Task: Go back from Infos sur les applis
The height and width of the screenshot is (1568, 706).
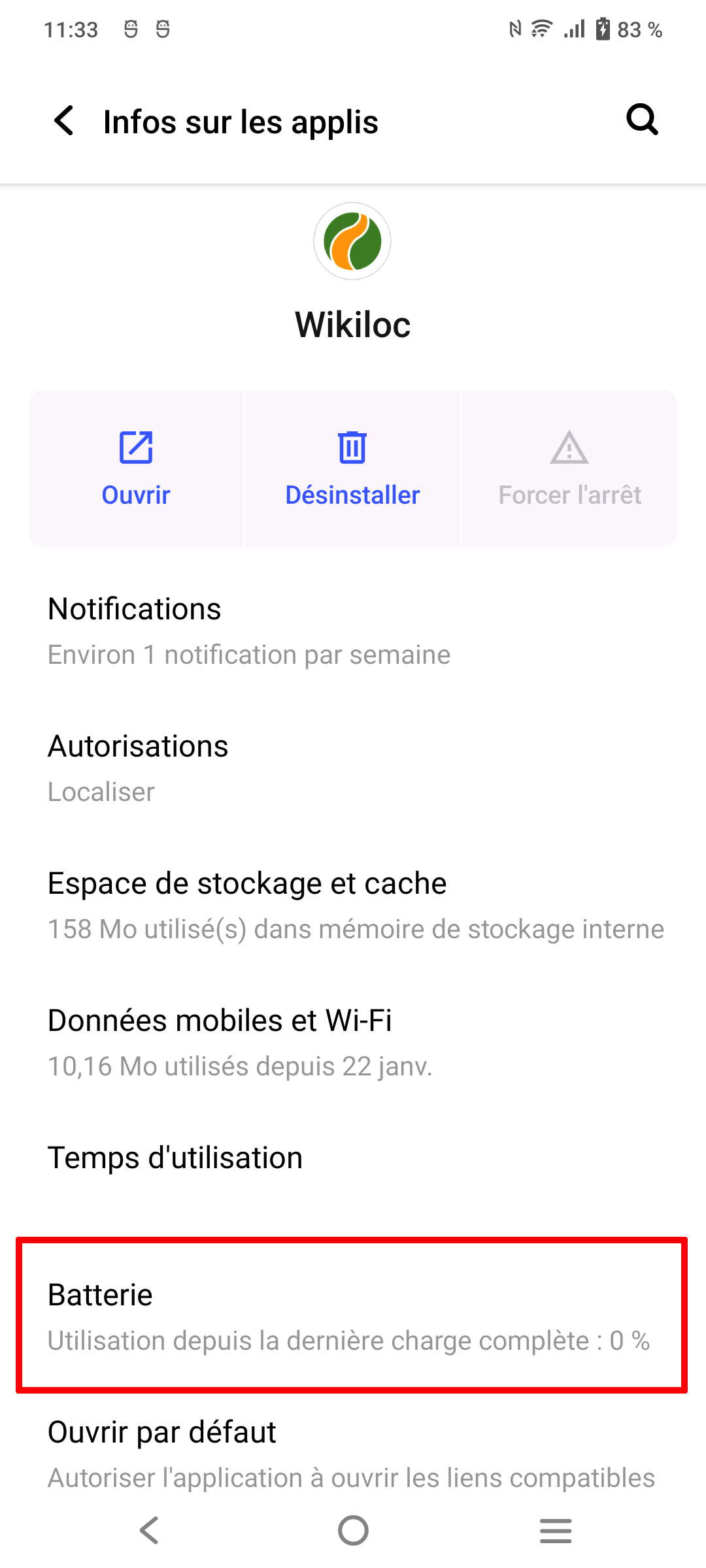Action: [64, 121]
